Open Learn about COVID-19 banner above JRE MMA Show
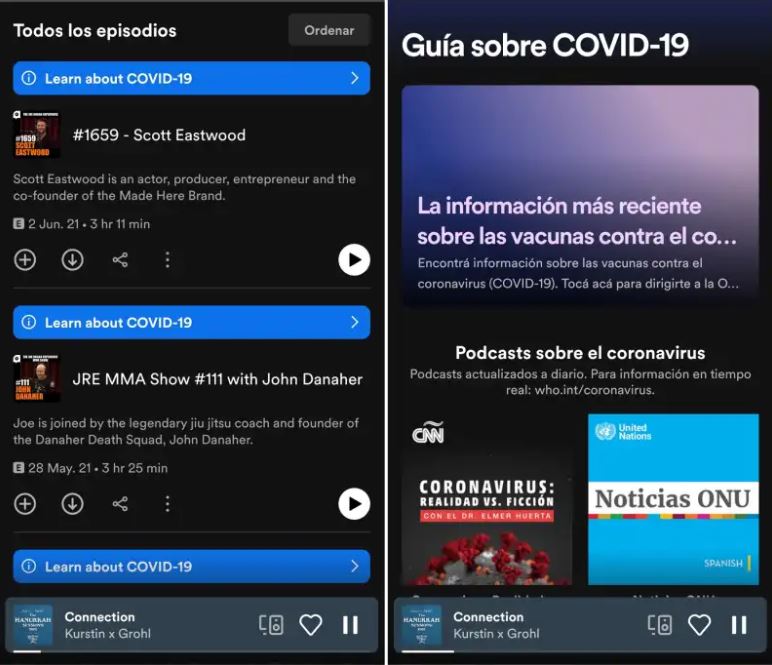Viewport: 772px width, 665px height. [x=191, y=322]
